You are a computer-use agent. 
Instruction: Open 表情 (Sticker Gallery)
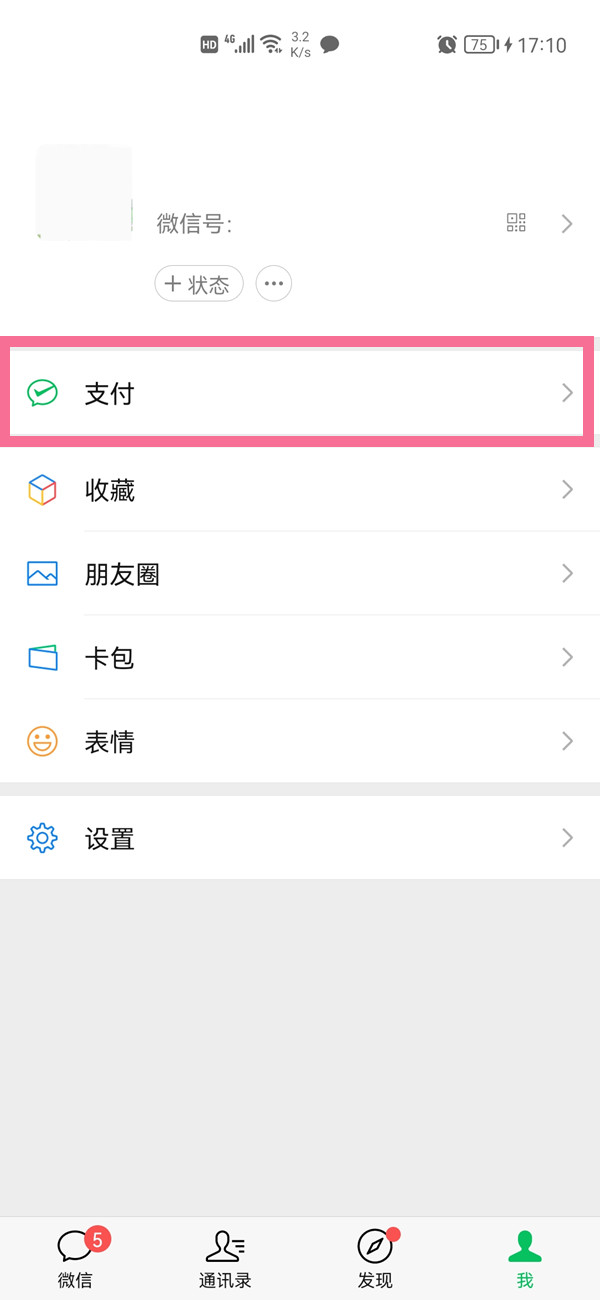[x=300, y=742]
